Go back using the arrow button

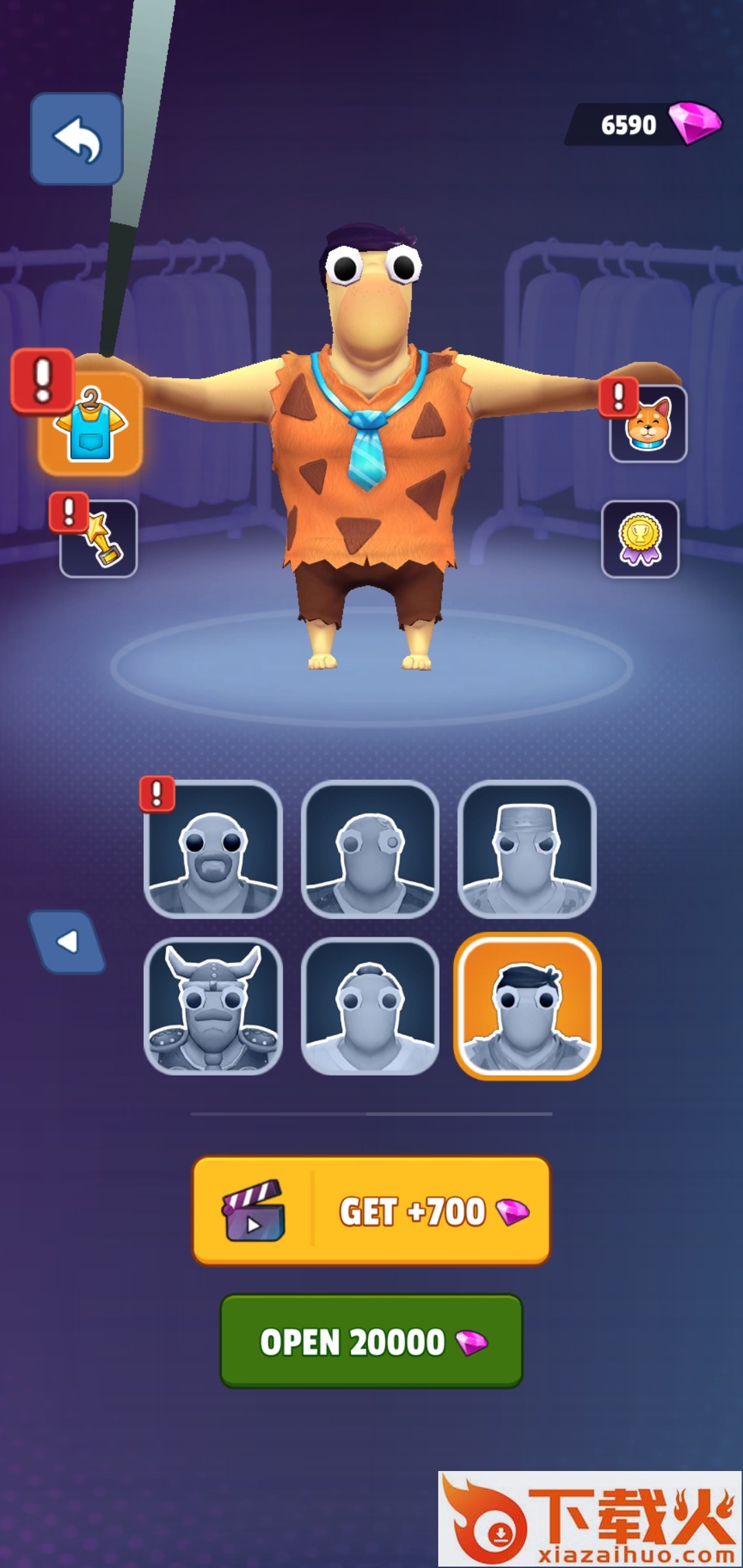coord(76,139)
